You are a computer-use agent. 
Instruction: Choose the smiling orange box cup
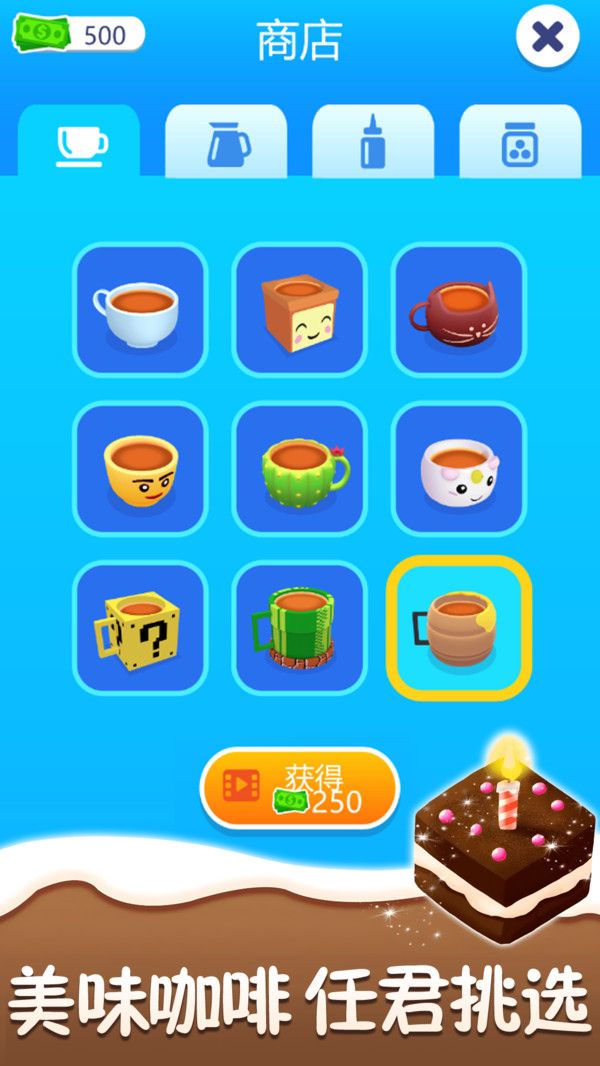(299, 310)
